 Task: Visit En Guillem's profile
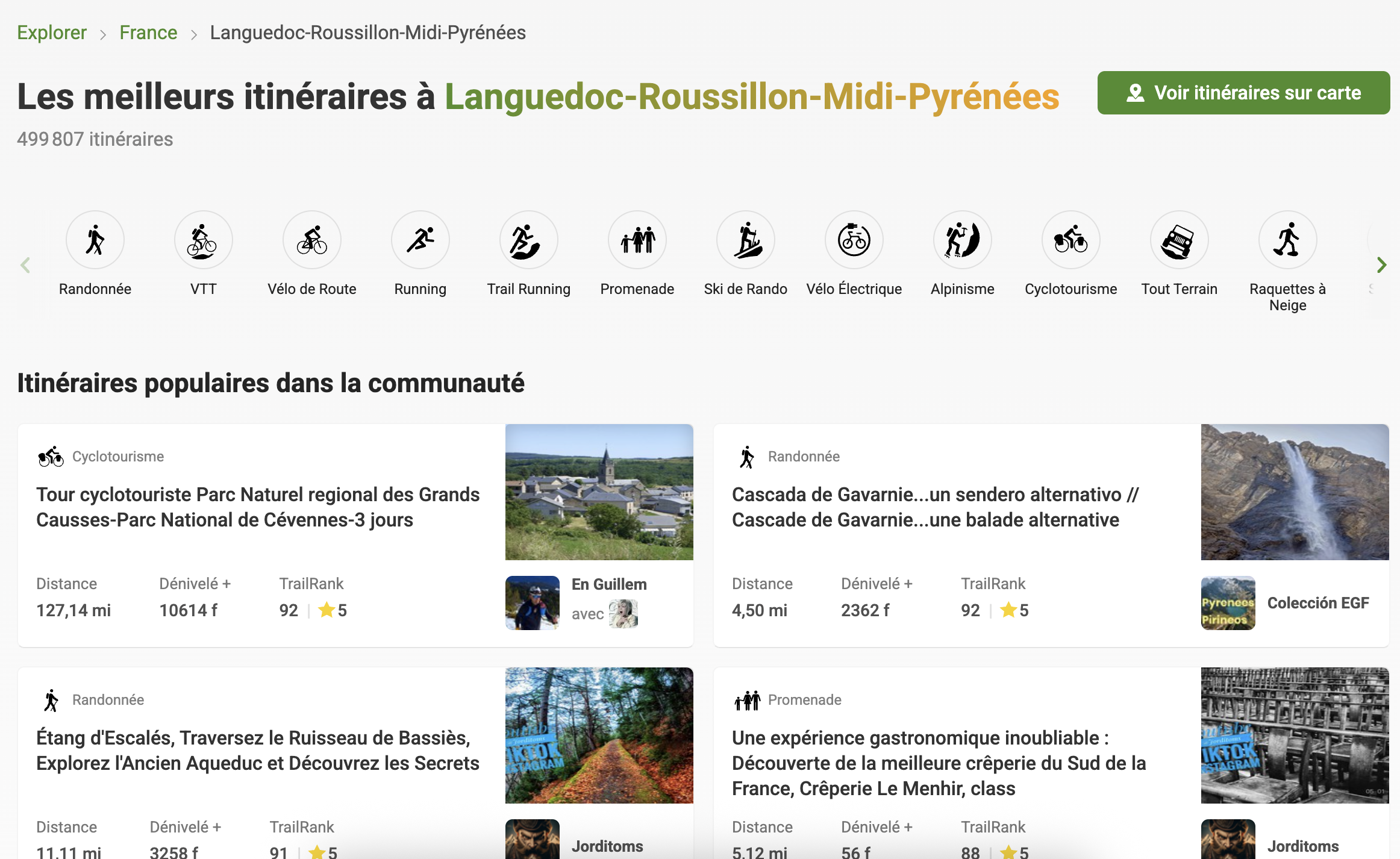pos(608,584)
